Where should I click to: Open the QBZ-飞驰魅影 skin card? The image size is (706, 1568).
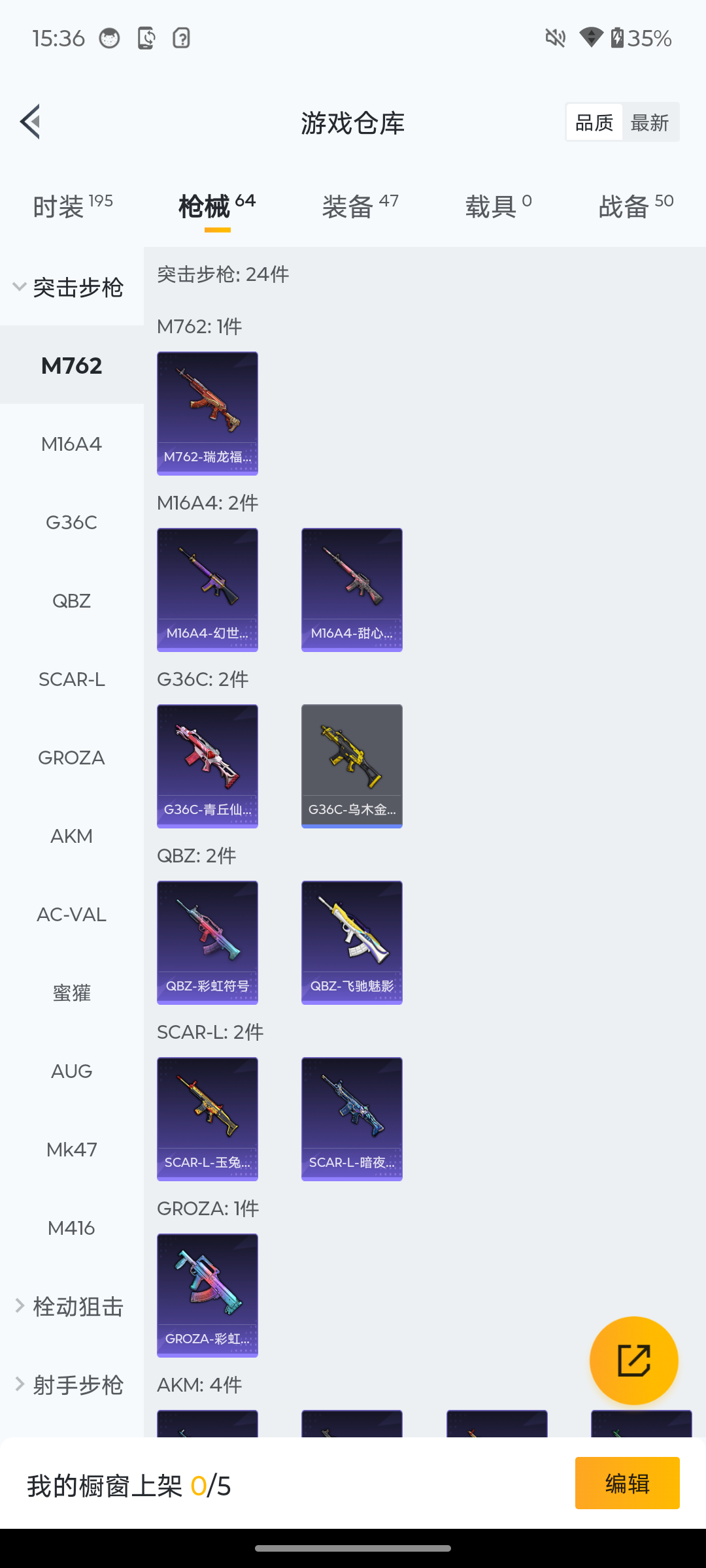click(352, 942)
